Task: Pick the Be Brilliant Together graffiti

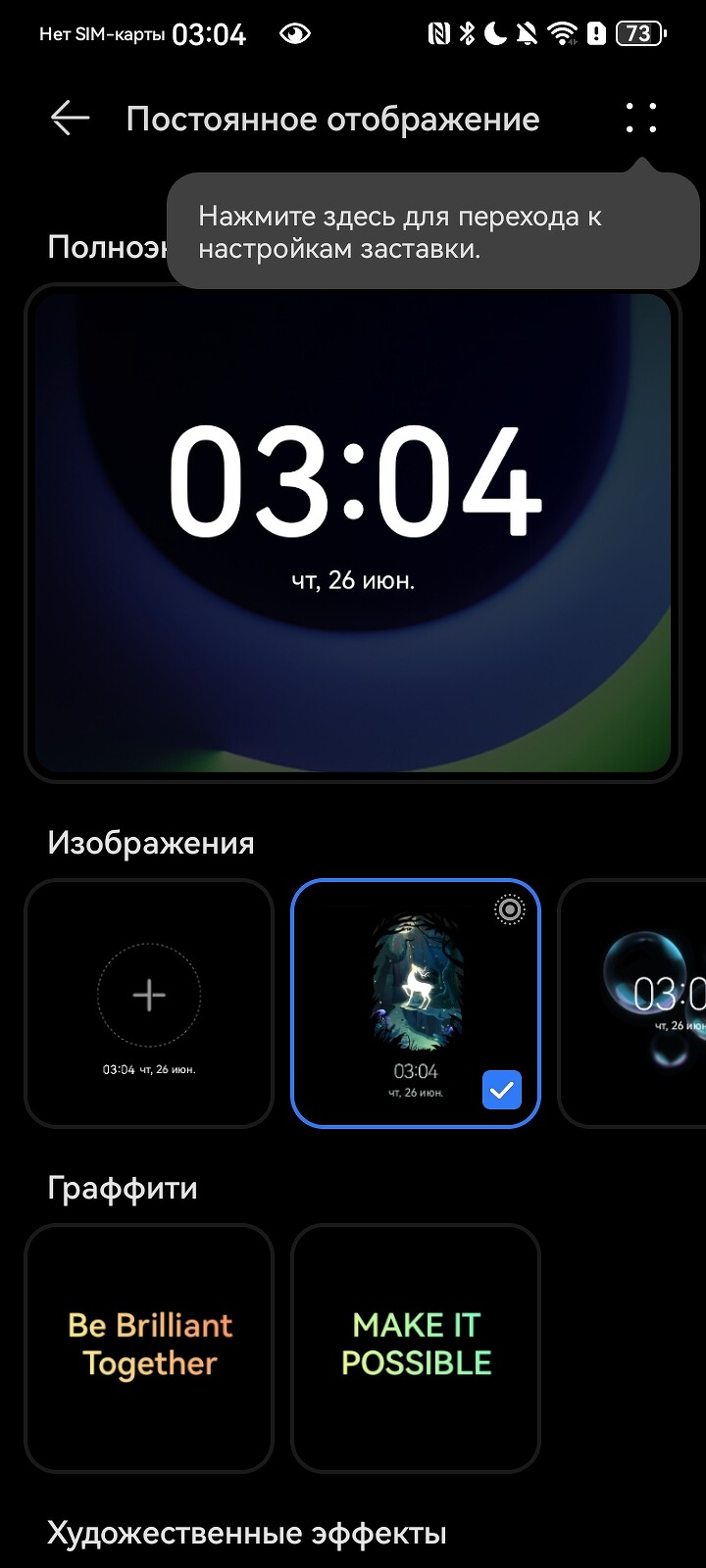Action: 149,1347
